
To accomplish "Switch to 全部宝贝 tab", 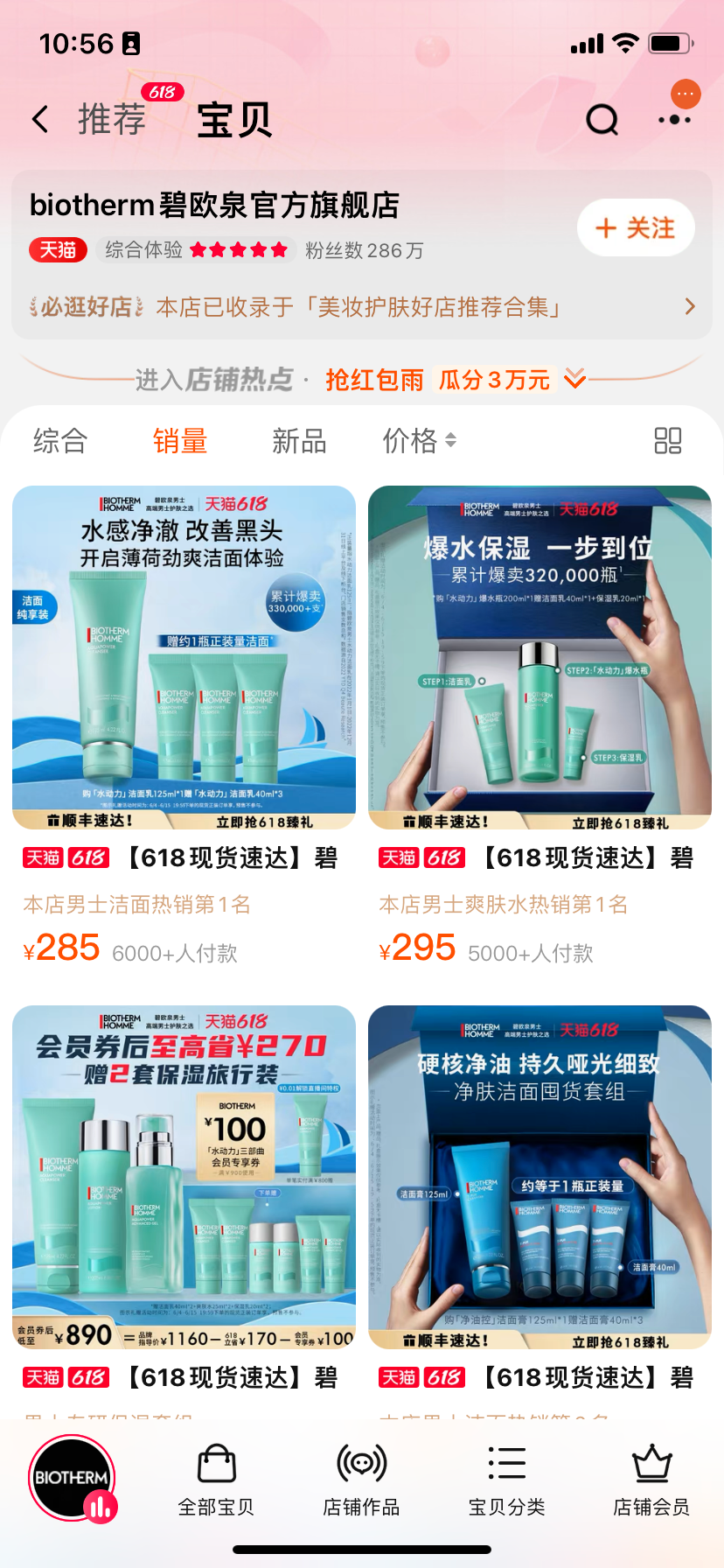I will click(216, 1480).
